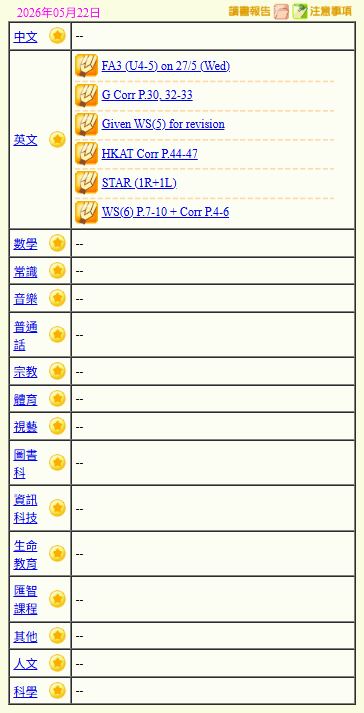Open G Corr P.30, 32-33 homework
Image resolution: width=364 pixels, height=713 pixels.
pos(147,95)
